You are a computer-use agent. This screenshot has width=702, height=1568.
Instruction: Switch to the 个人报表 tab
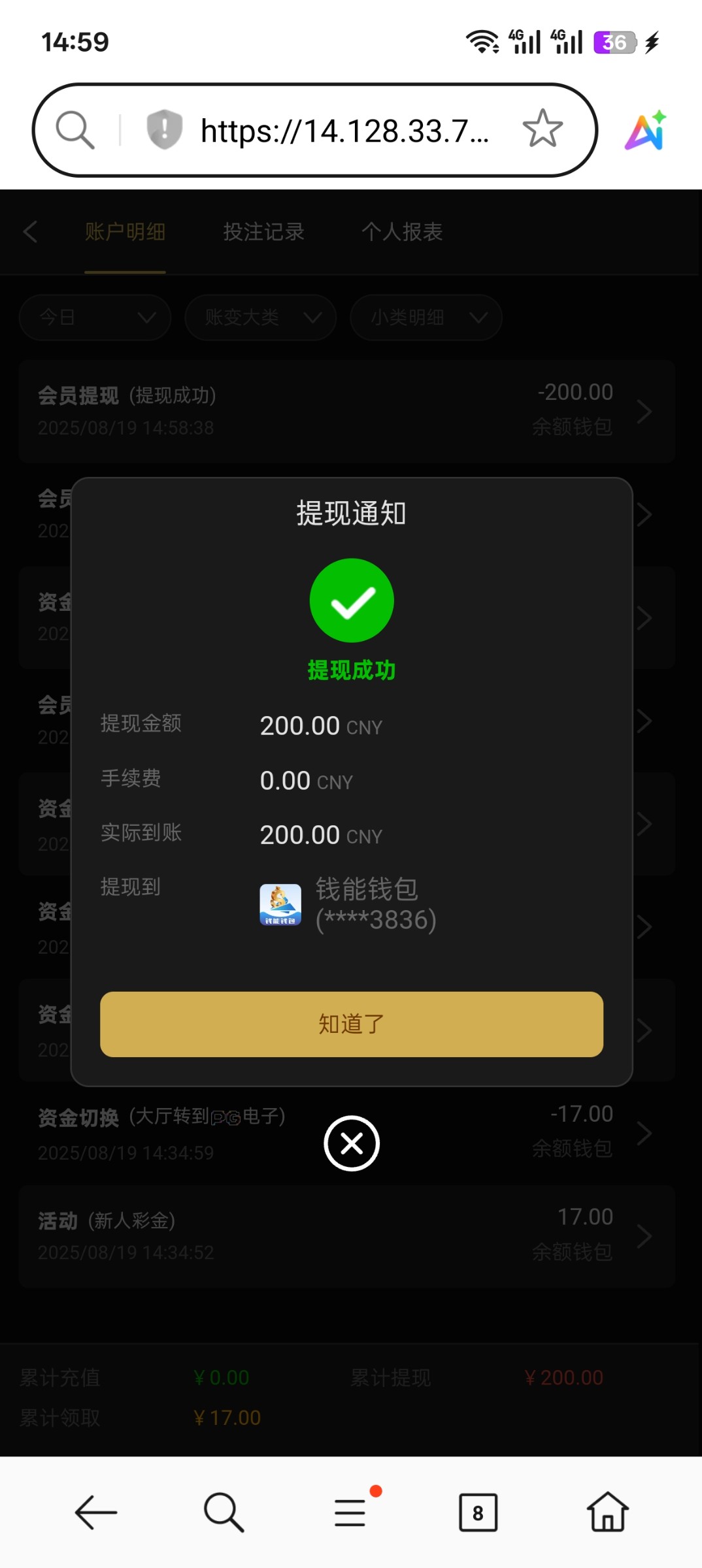(403, 232)
